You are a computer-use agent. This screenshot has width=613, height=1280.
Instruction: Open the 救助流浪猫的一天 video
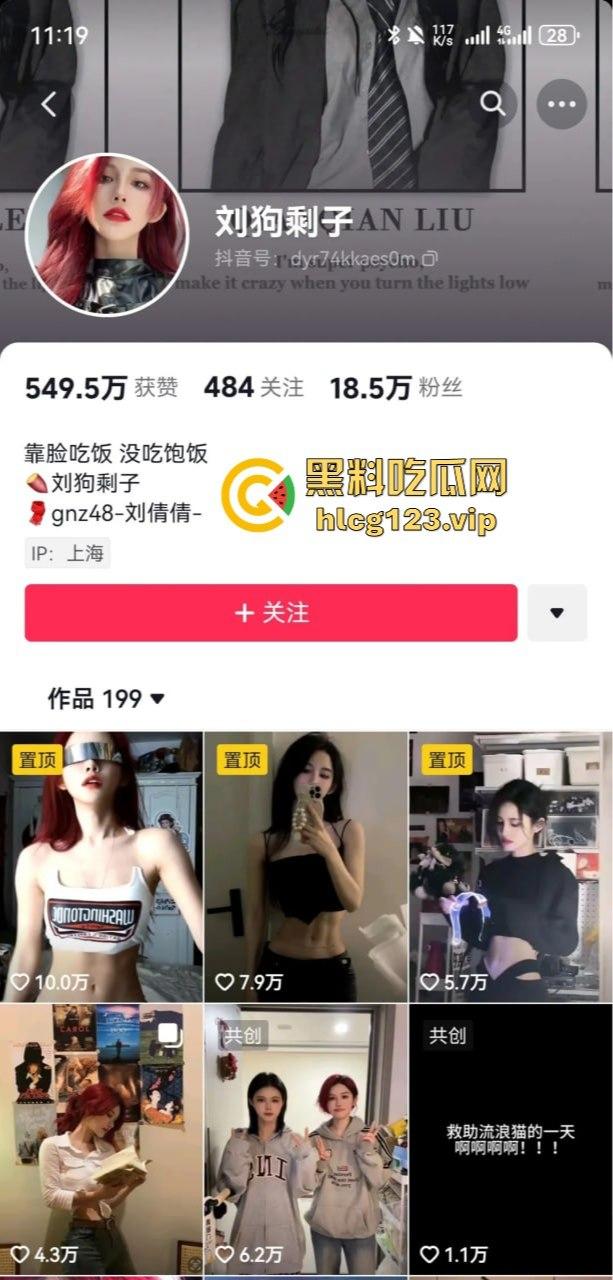[509, 1140]
